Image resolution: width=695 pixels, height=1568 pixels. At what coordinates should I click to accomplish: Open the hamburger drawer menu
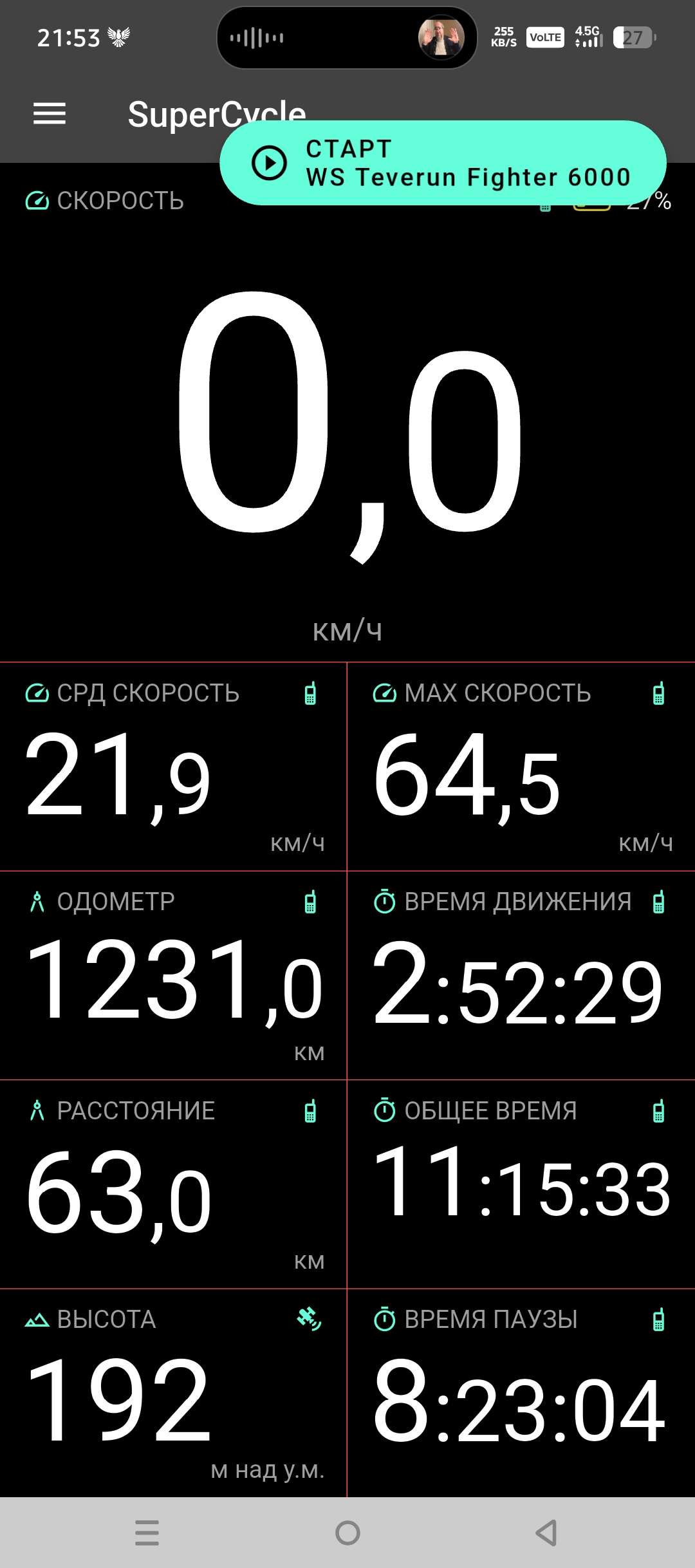pos(50,114)
